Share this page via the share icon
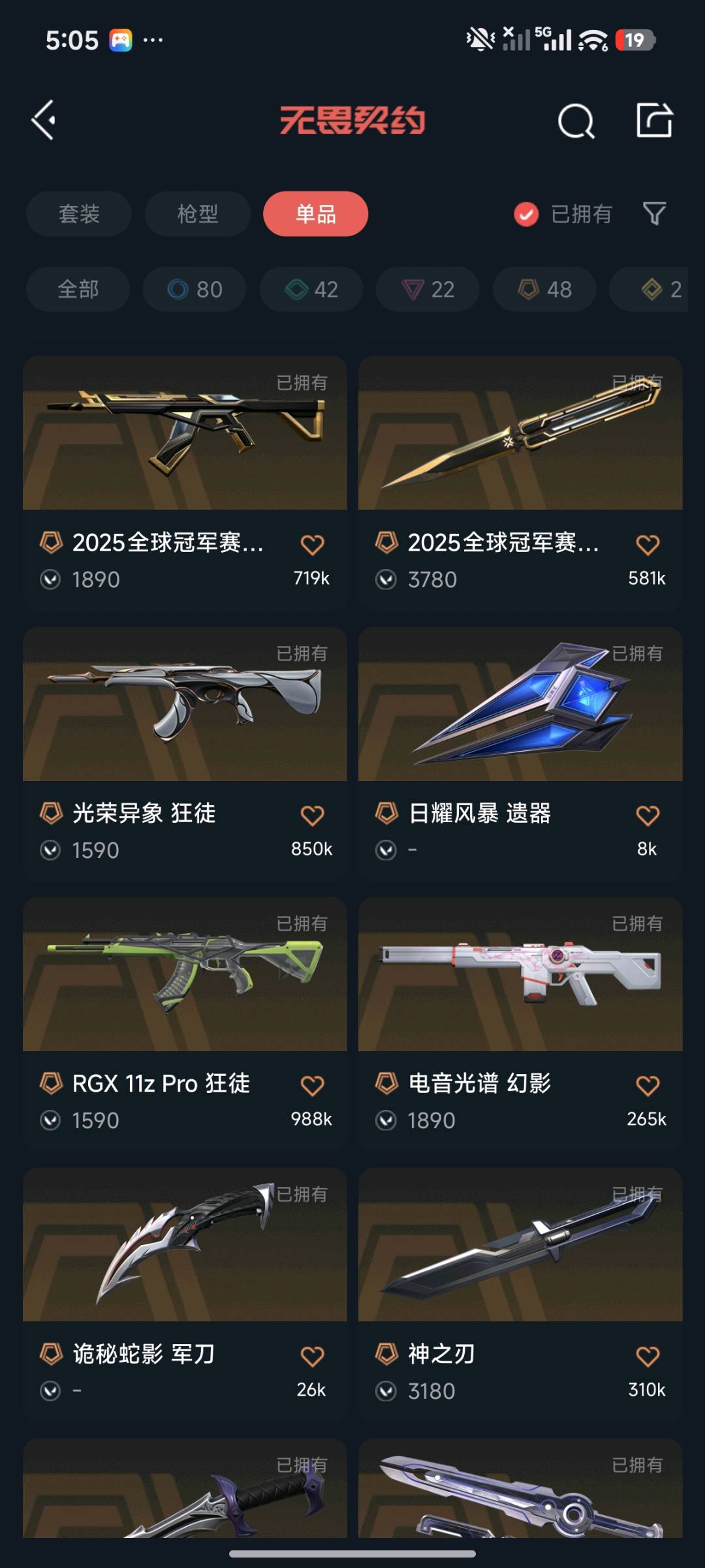The height and width of the screenshot is (1568, 705). [654, 120]
